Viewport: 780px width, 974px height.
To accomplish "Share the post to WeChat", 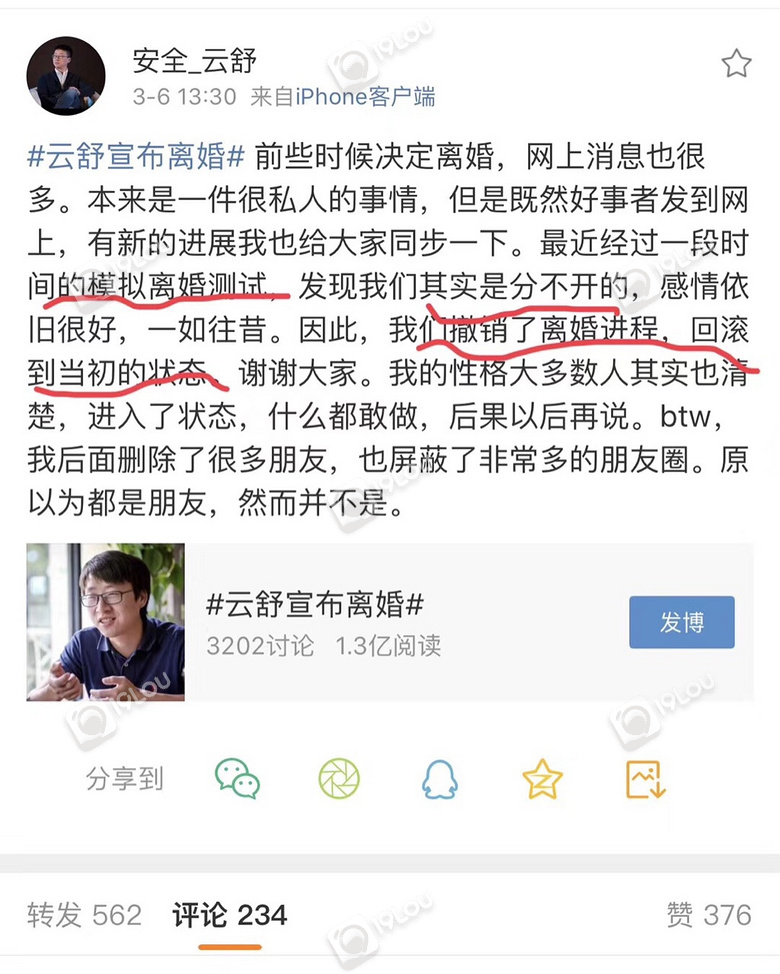I will pyautogui.click(x=238, y=779).
